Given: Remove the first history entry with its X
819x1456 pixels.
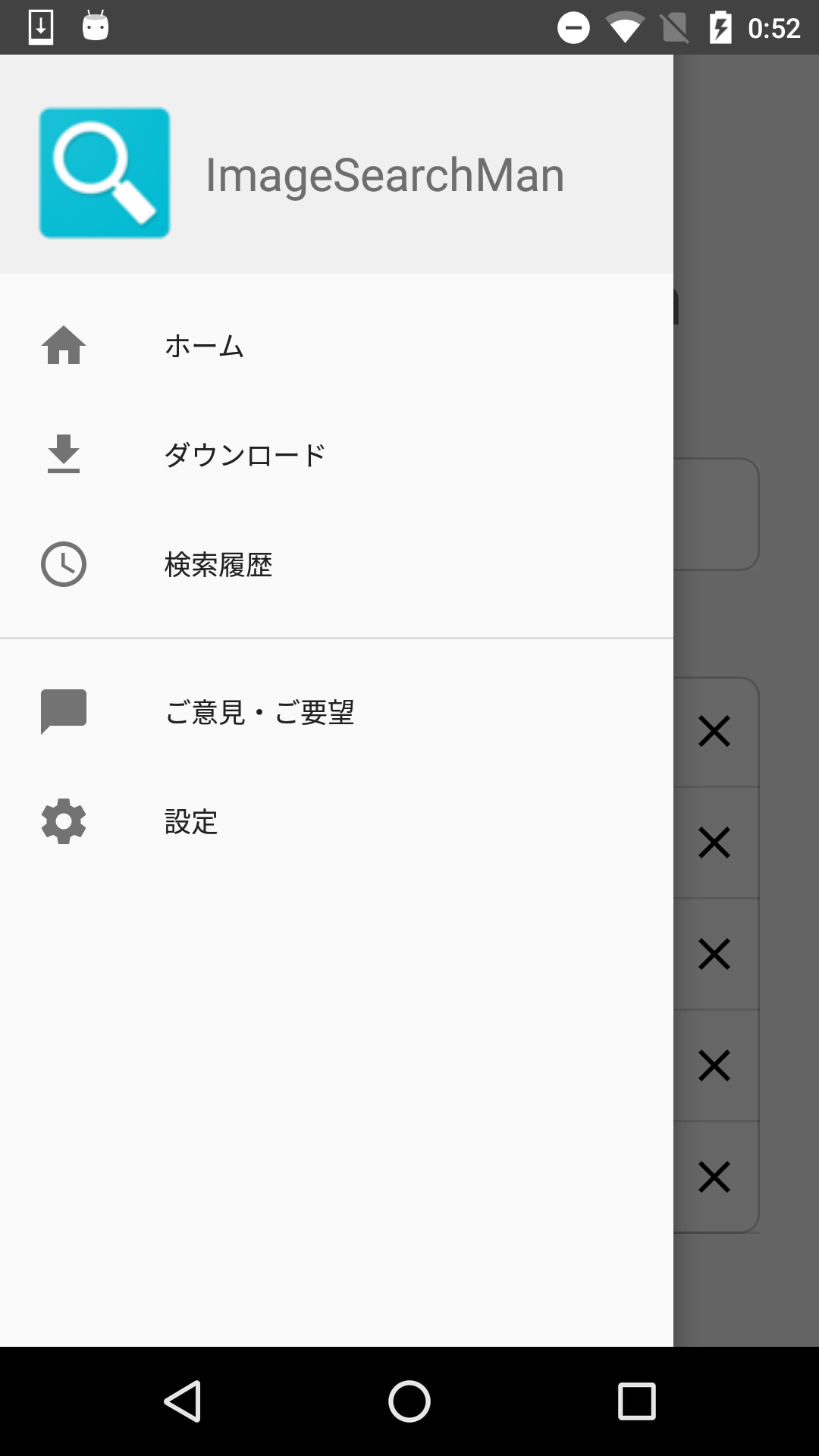Looking at the screenshot, I should [x=715, y=730].
